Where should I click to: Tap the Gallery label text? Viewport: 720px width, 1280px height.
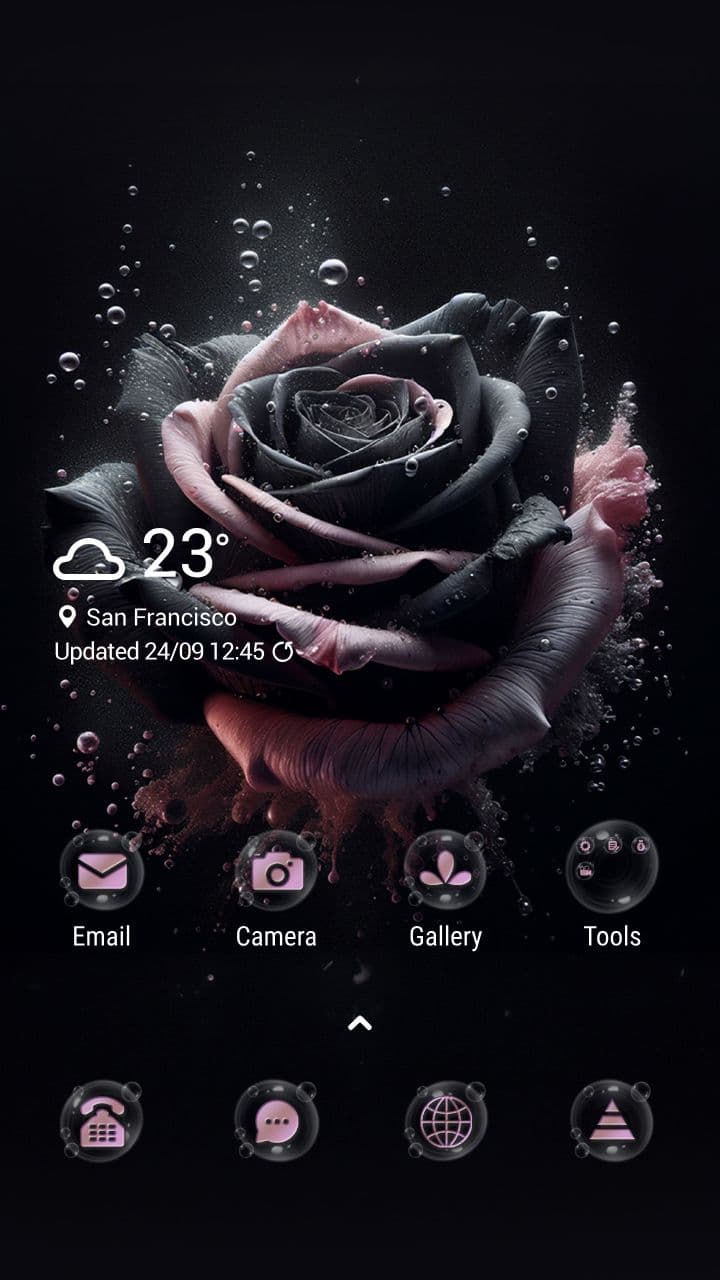(x=446, y=937)
